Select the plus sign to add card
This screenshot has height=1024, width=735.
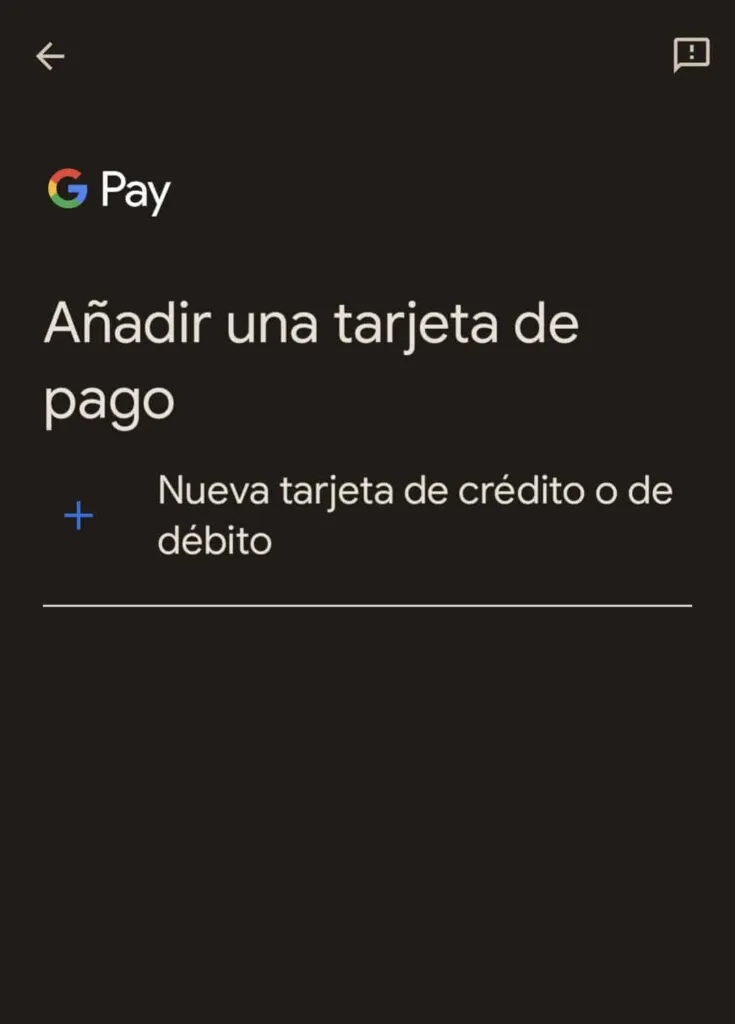[76, 515]
